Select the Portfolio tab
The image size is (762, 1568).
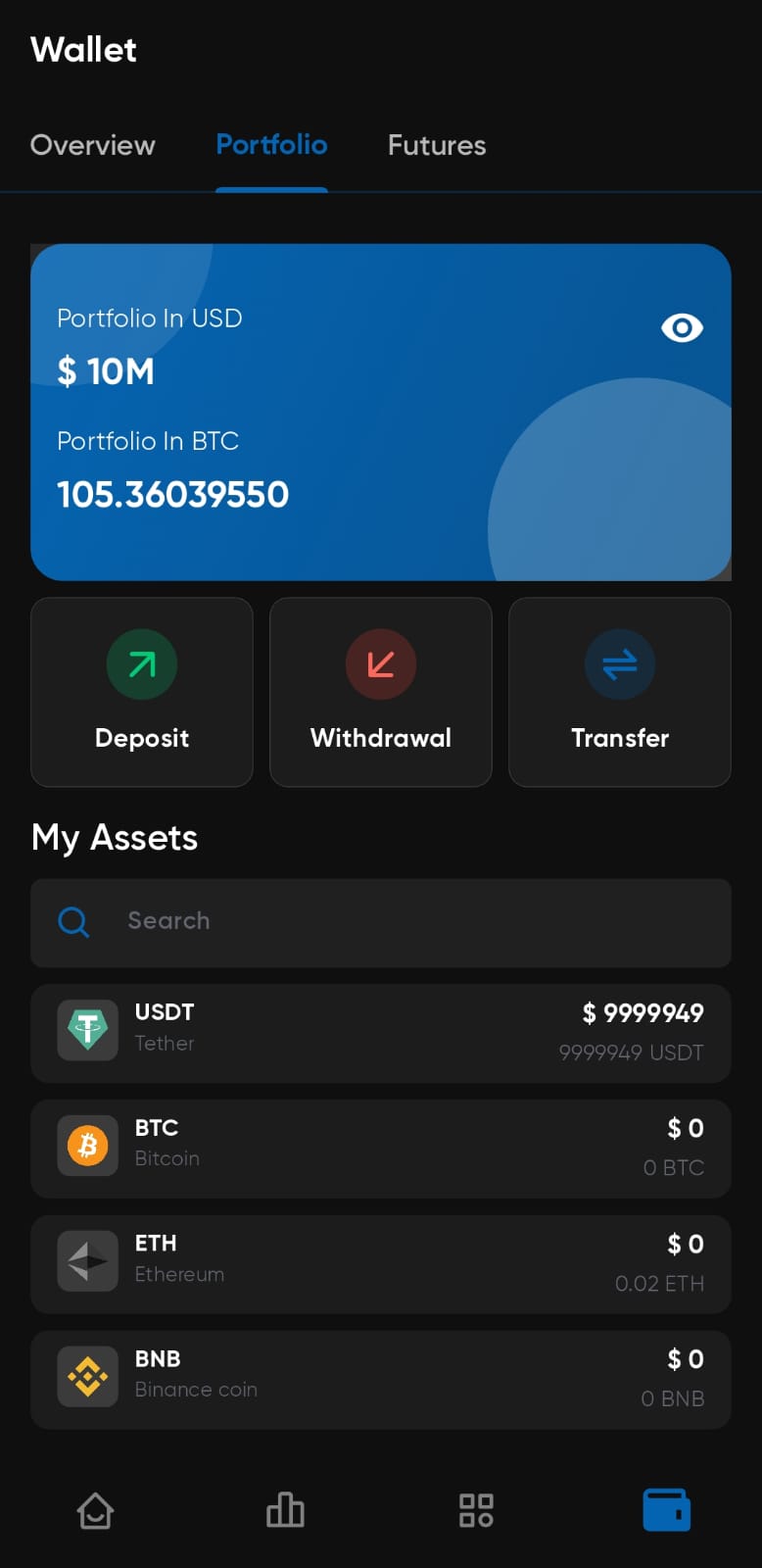pyautogui.click(x=271, y=145)
